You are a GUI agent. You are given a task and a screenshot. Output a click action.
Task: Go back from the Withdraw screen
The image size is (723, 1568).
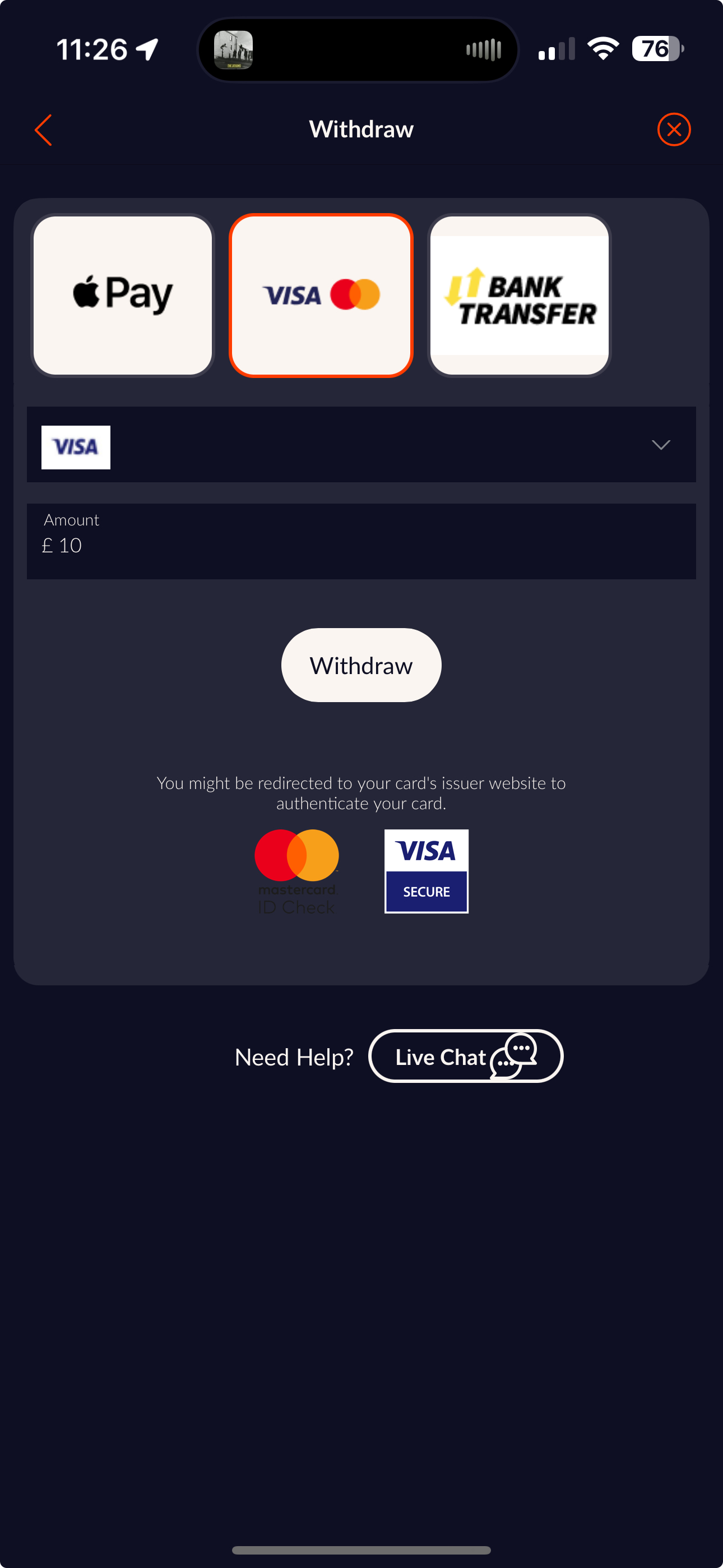click(44, 130)
